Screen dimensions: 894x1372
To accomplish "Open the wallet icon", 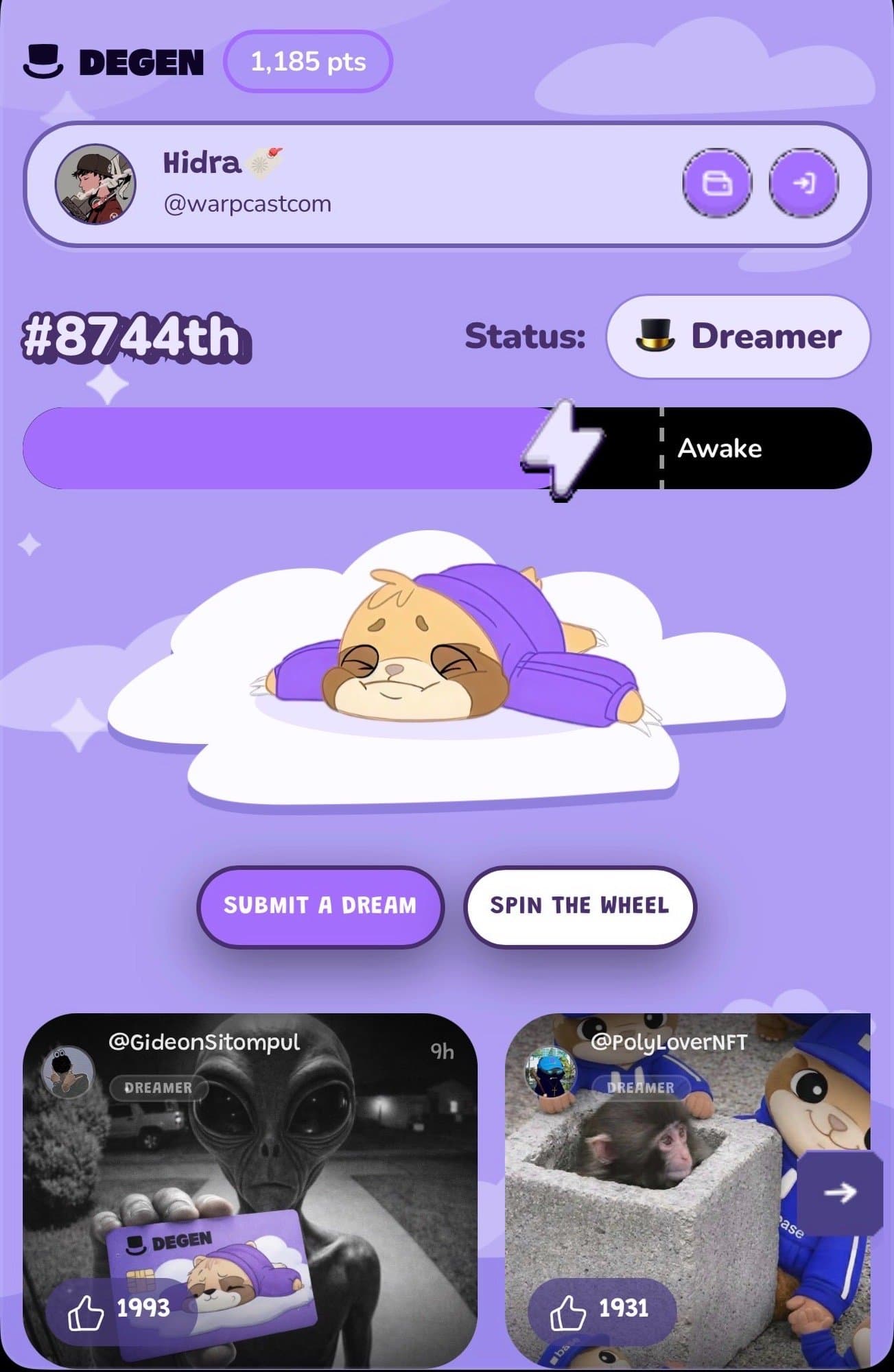I will tap(717, 183).
